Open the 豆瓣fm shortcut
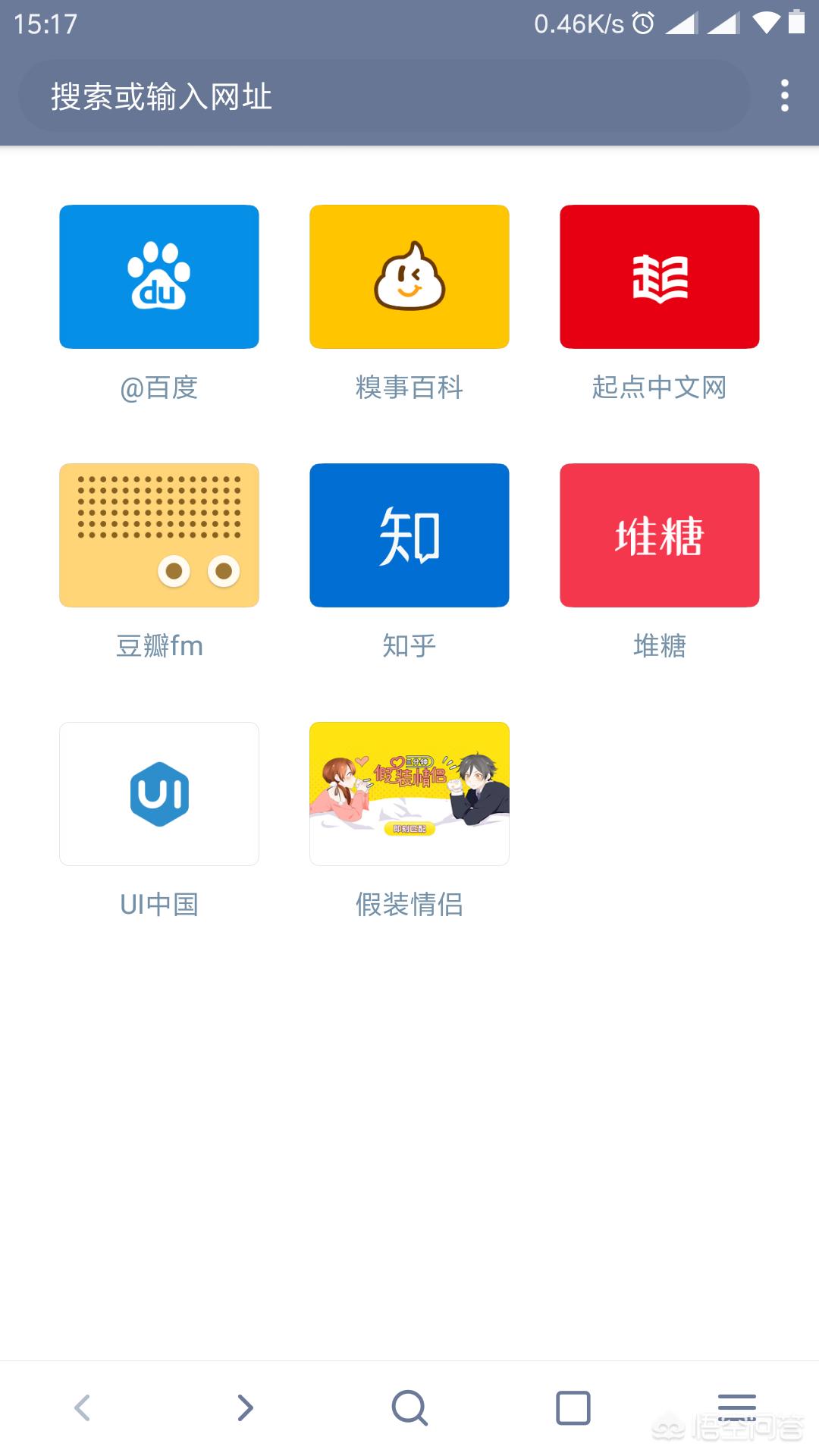The width and height of the screenshot is (819, 1456). tap(159, 535)
